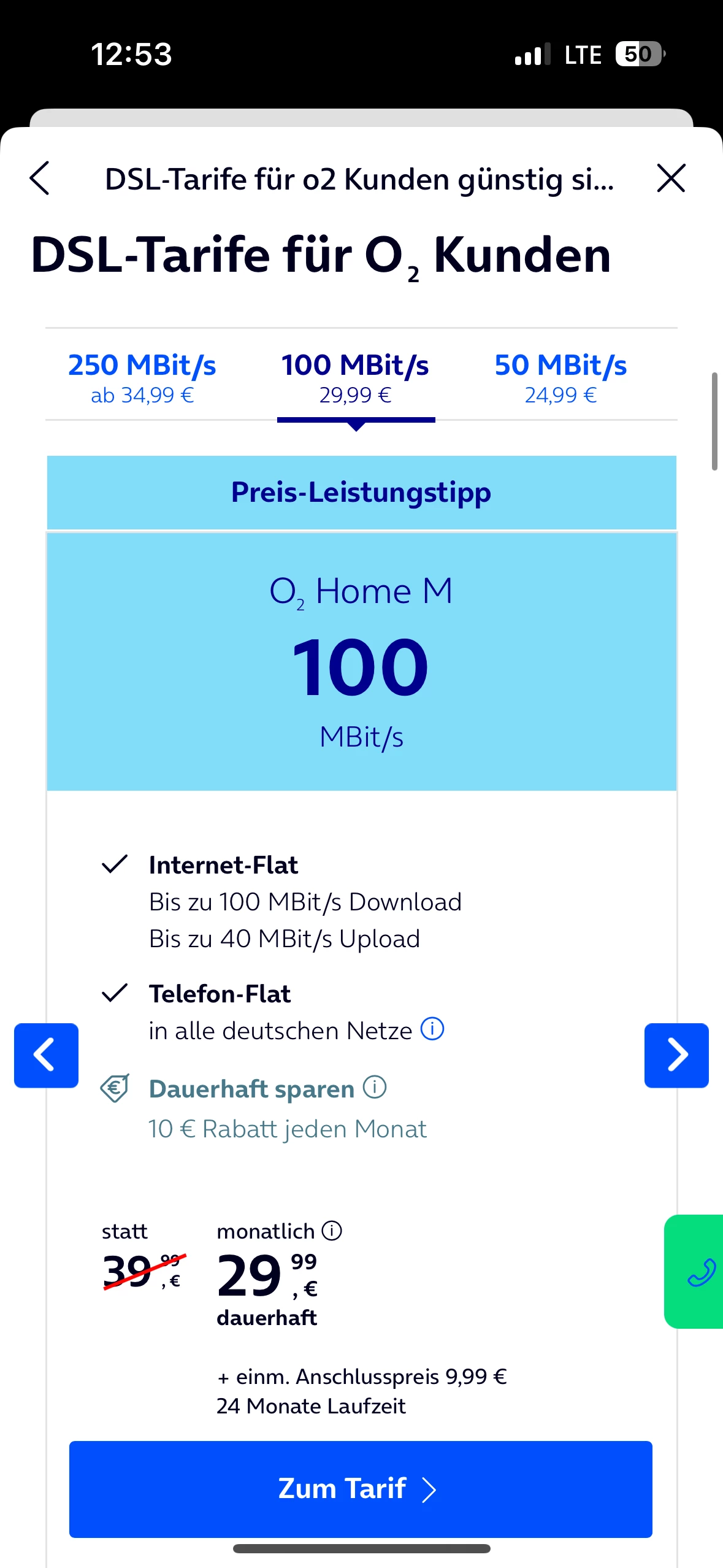Show the next tariff card
This screenshot has width=723, height=1568.
pyautogui.click(x=676, y=1055)
